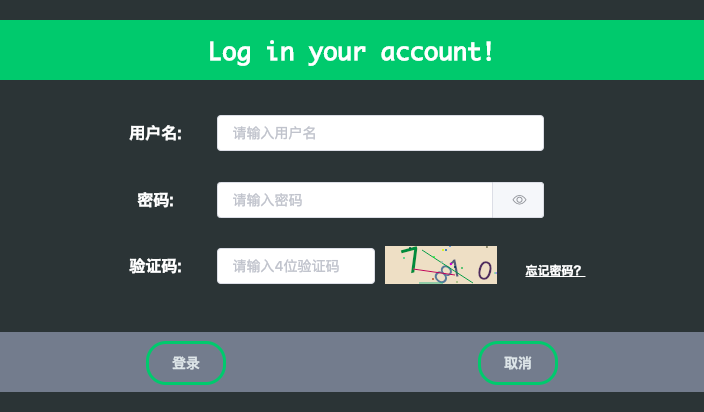This screenshot has height=412, width=704.
Task: Tap the username input field
Action: click(x=380, y=133)
